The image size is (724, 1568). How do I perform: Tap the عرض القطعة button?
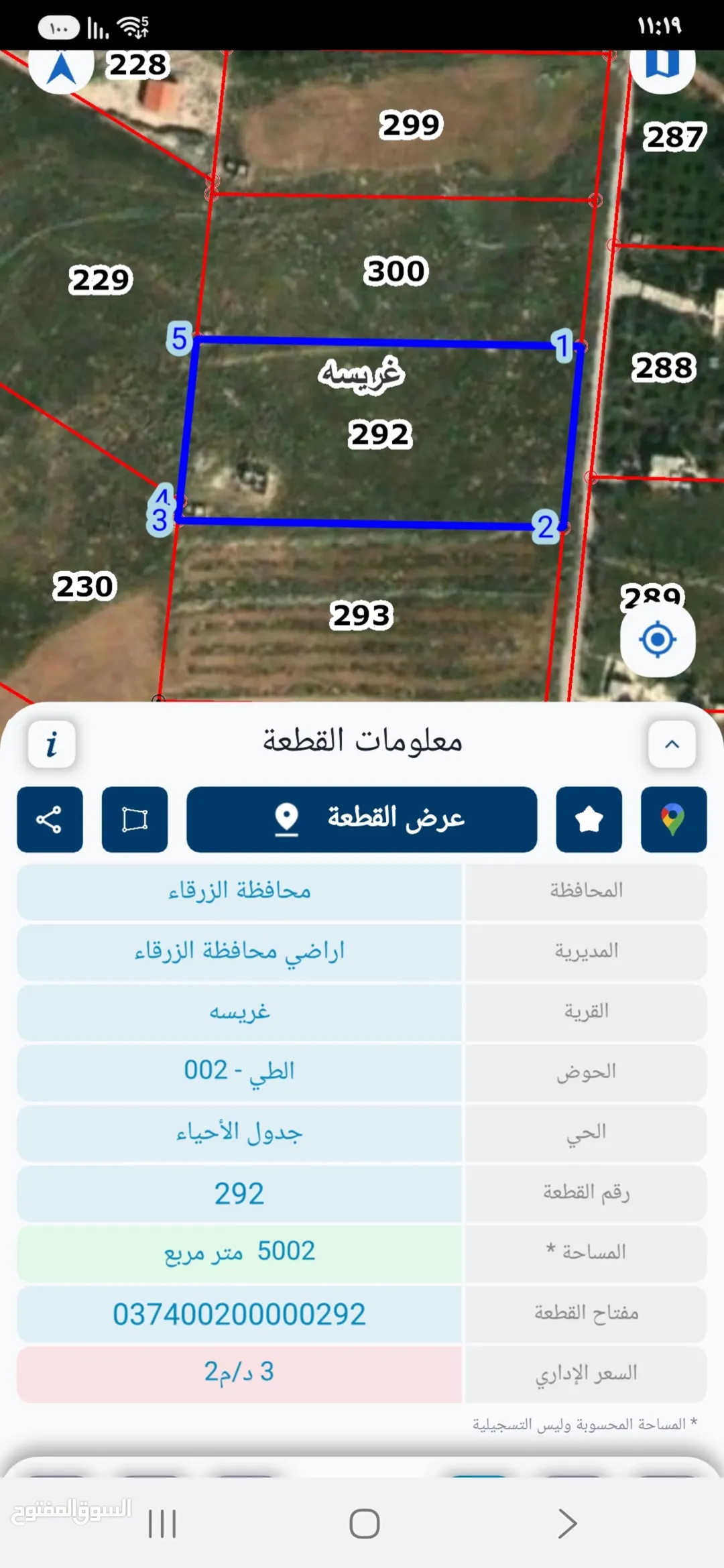[x=362, y=819]
